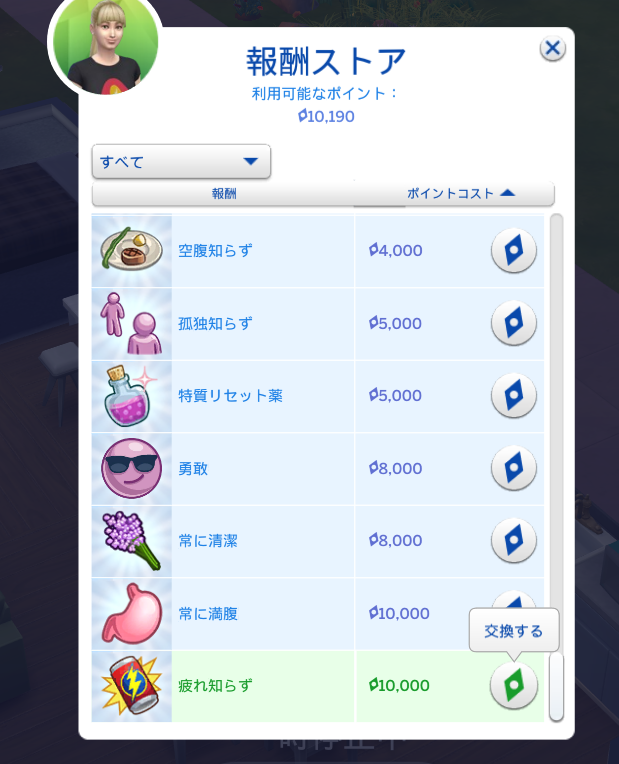Close the 報酬ストア dialog
Image resolution: width=619 pixels, height=764 pixels.
coord(552,48)
